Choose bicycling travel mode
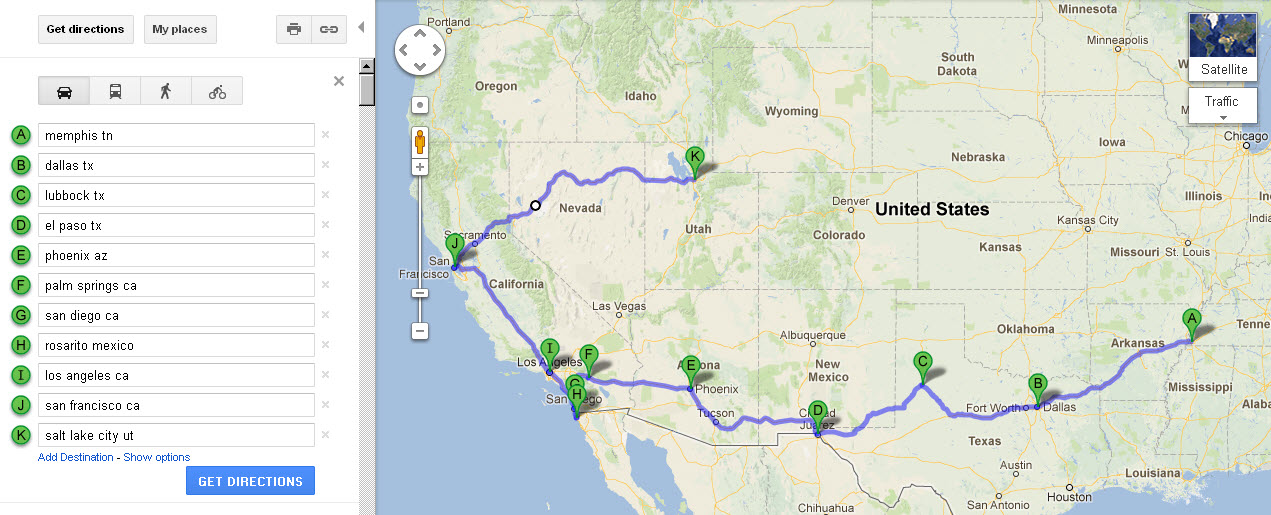Image resolution: width=1271 pixels, height=515 pixels. (x=217, y=92)
